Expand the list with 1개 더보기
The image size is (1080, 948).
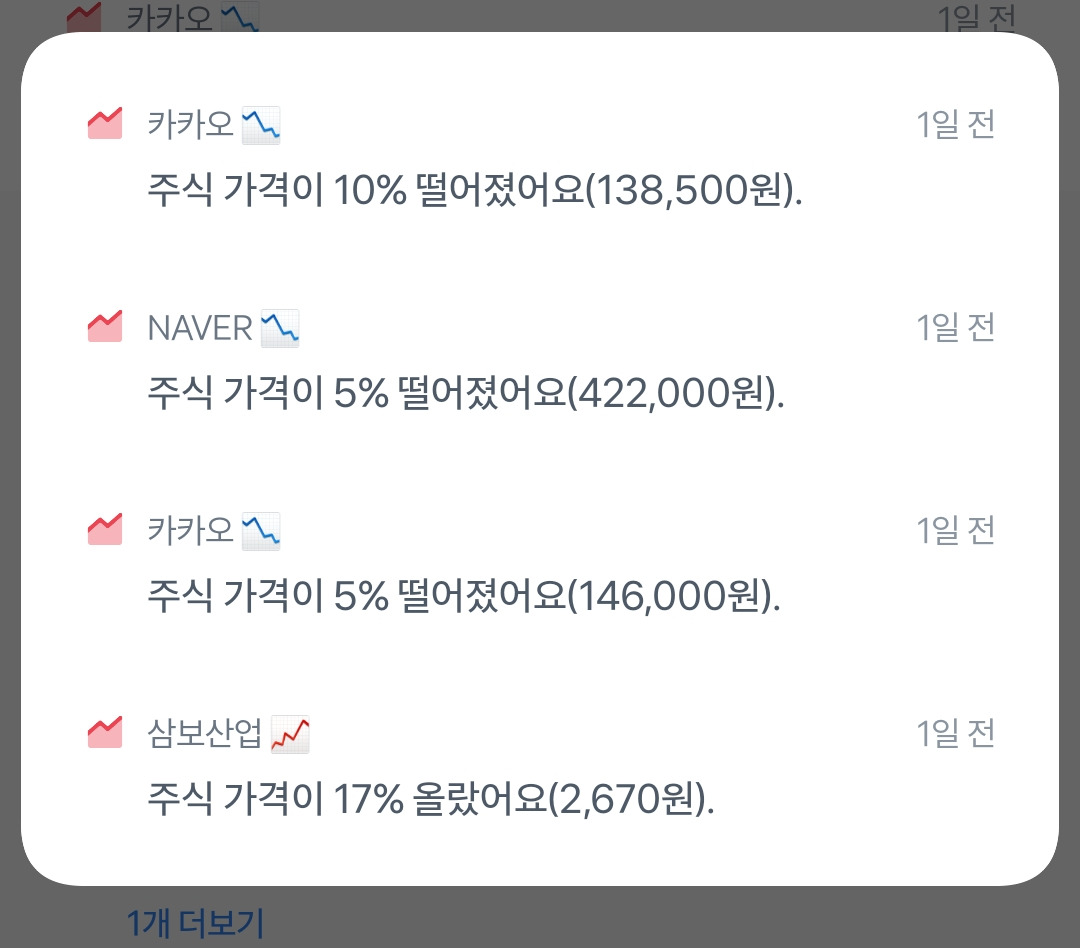[x=195, y=923]
